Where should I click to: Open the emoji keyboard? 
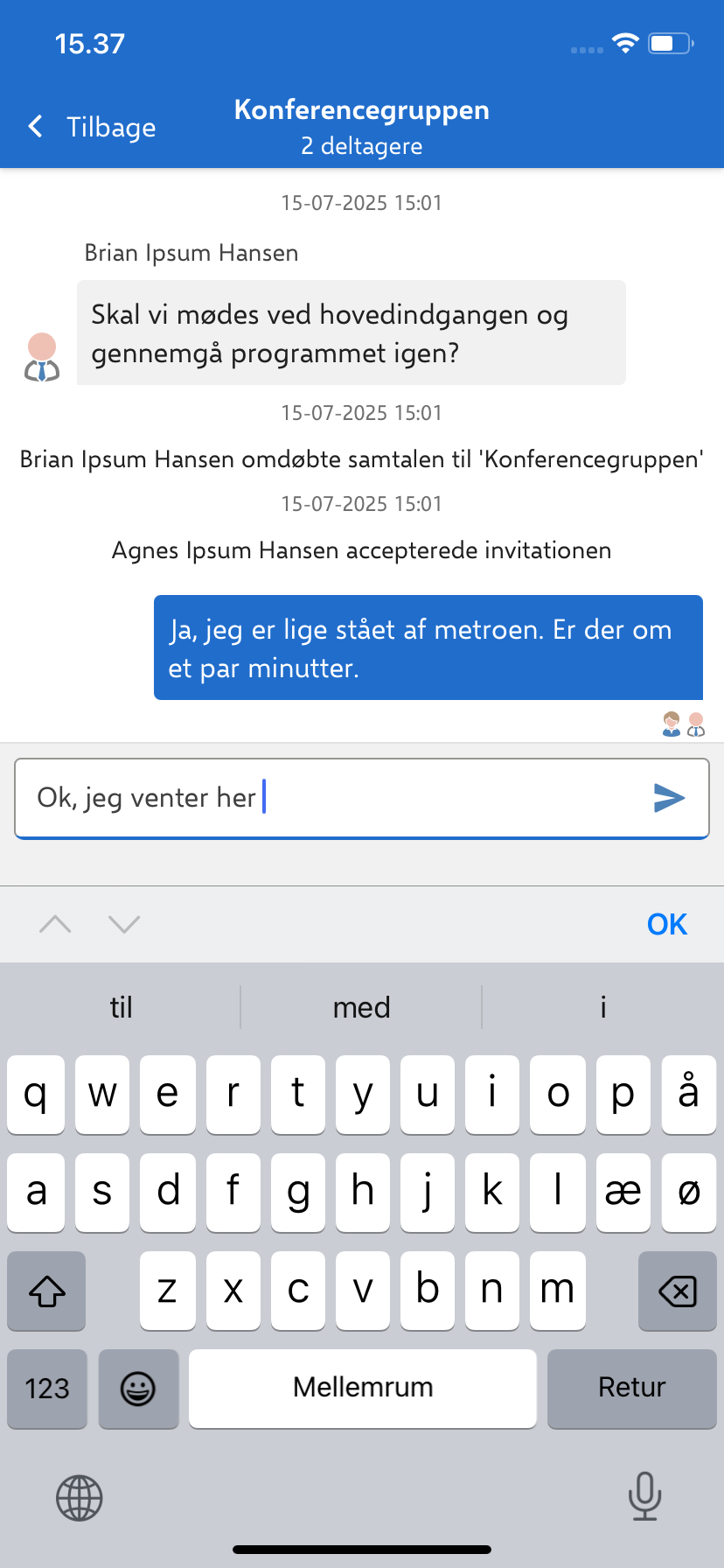pos(138,1389)
